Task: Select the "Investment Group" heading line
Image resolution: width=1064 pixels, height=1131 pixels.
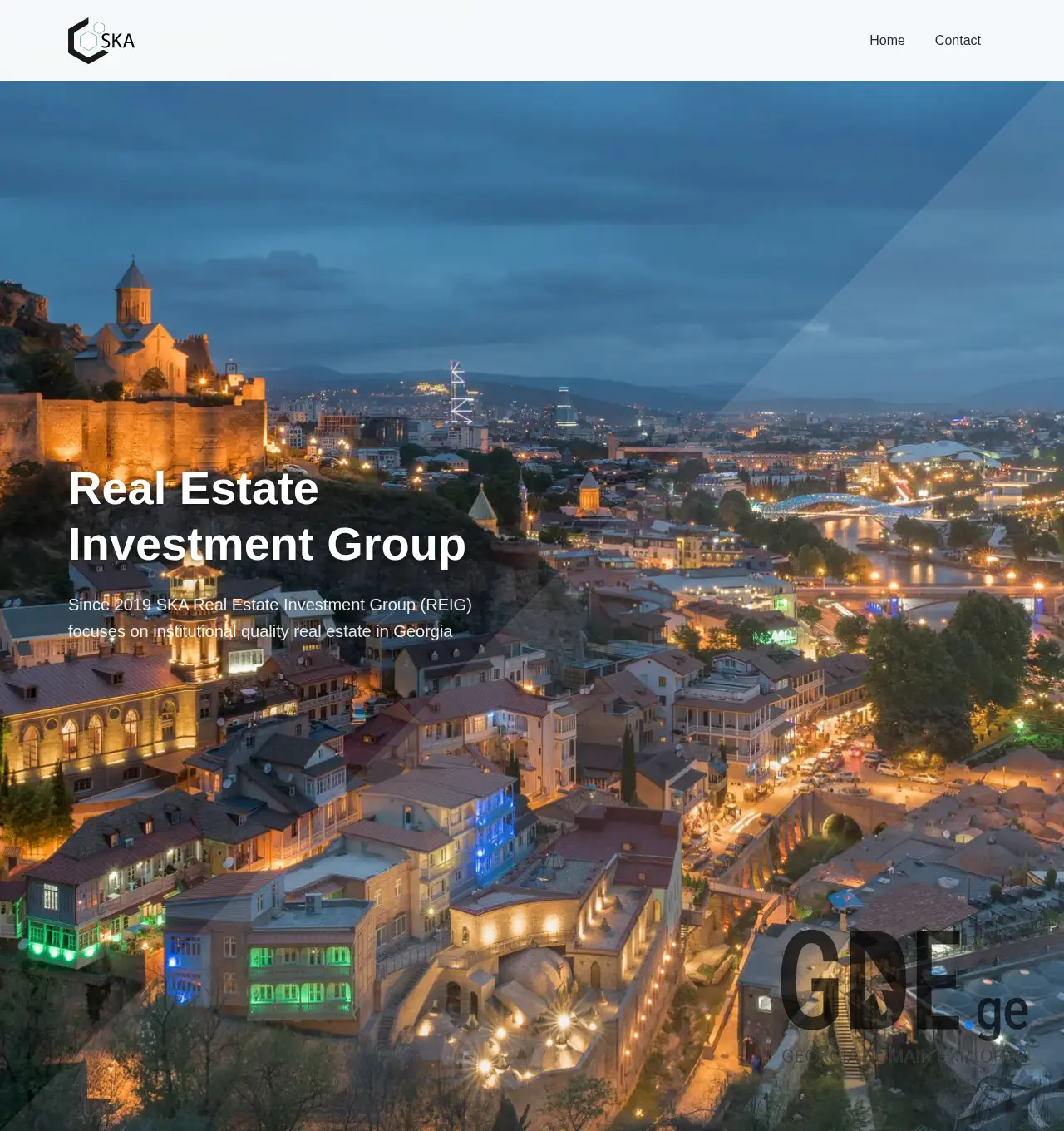Action: [268, 545]
